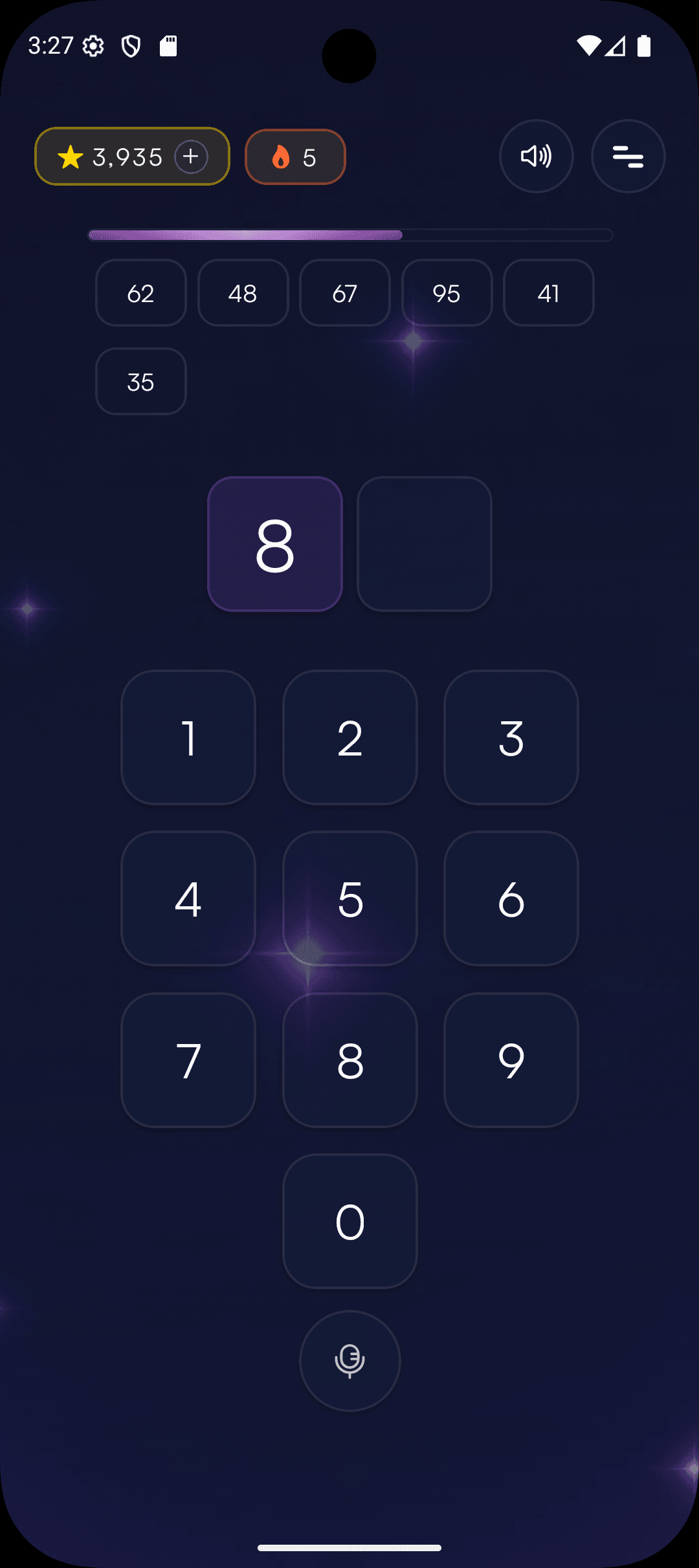The height and width of the screenshot is (1568, 699).
Task: Tap the microphone icon for voice input
Action: [349, 1361]
